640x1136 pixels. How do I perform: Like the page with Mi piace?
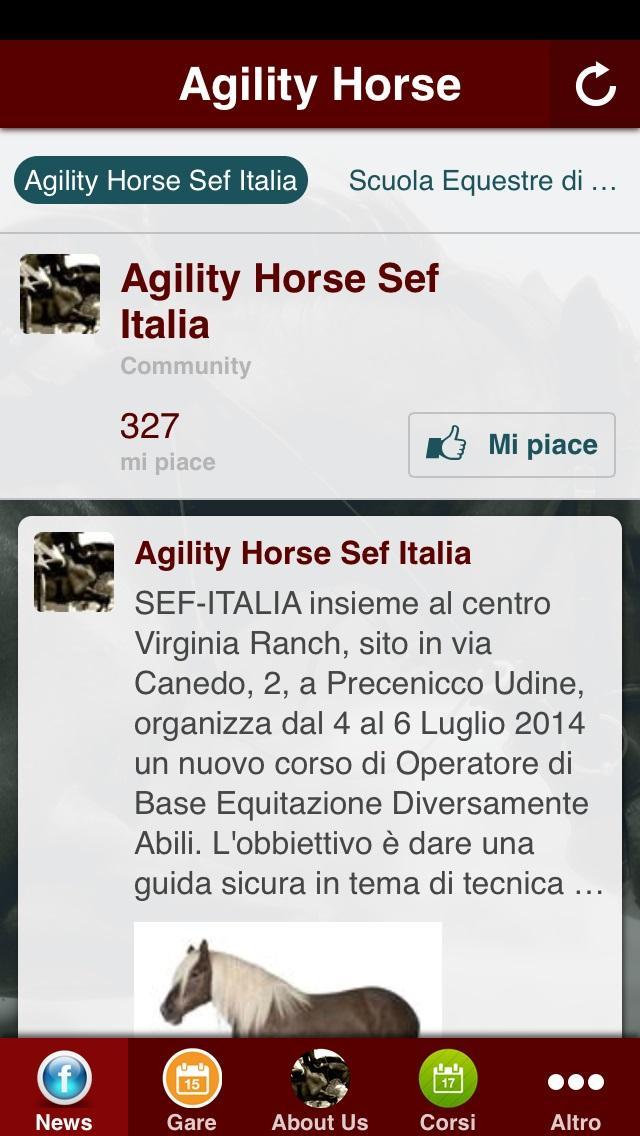pyautogui.click(x=511, y=445)
